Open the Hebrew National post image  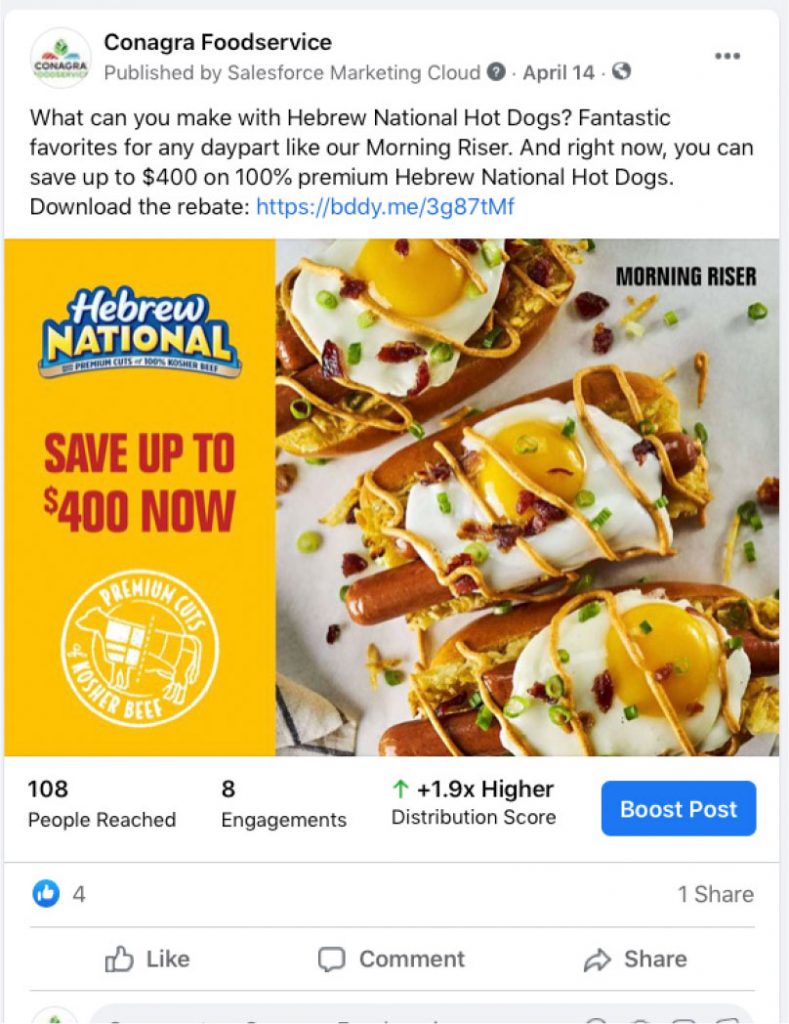click(x=392, y=496)
